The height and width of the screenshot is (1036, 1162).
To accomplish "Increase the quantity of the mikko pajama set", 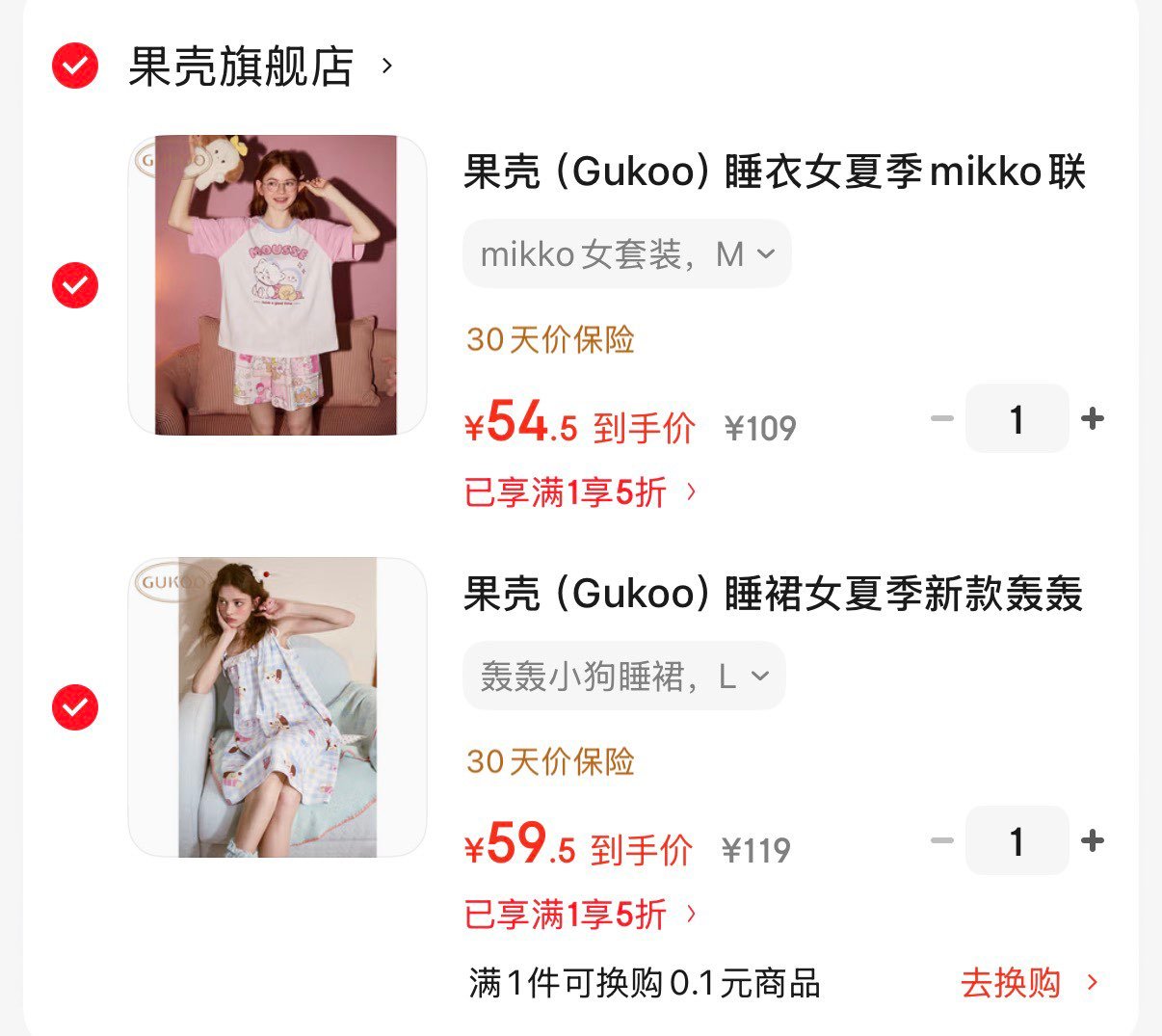I will pos(1093,419).
